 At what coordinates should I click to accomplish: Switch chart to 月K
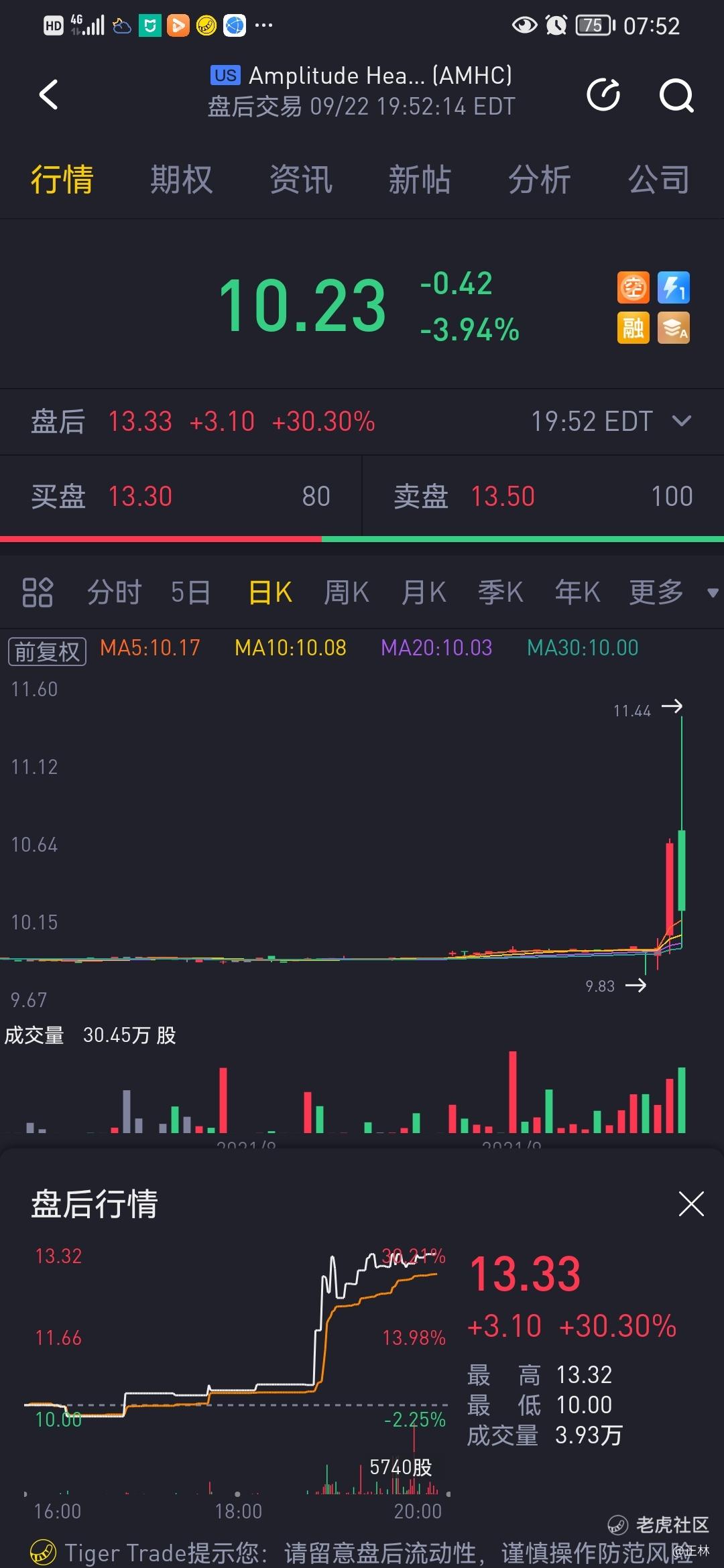click(424, 592)
